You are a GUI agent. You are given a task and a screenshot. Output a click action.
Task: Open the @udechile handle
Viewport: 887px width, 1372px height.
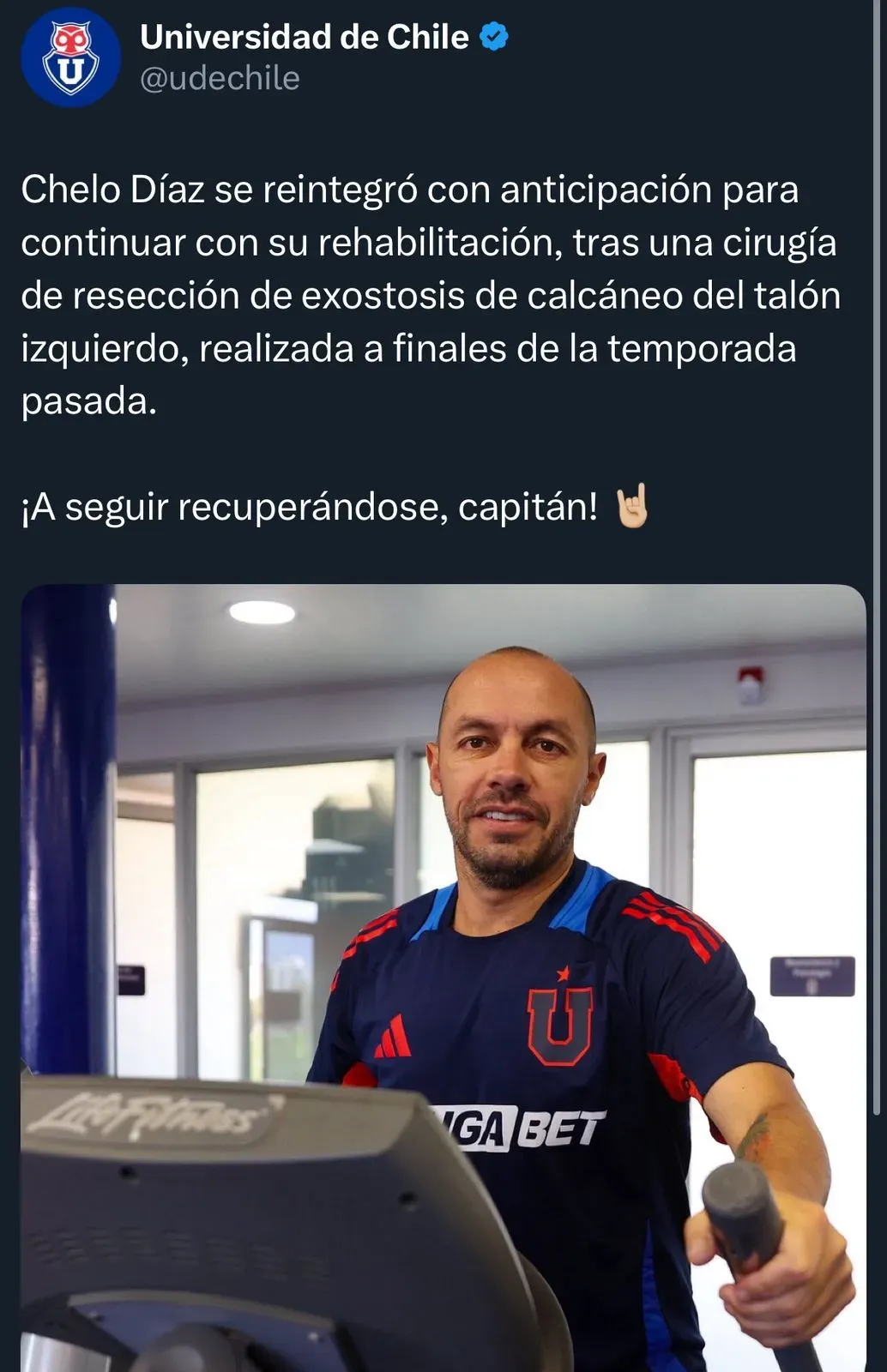tap(220, 79)
